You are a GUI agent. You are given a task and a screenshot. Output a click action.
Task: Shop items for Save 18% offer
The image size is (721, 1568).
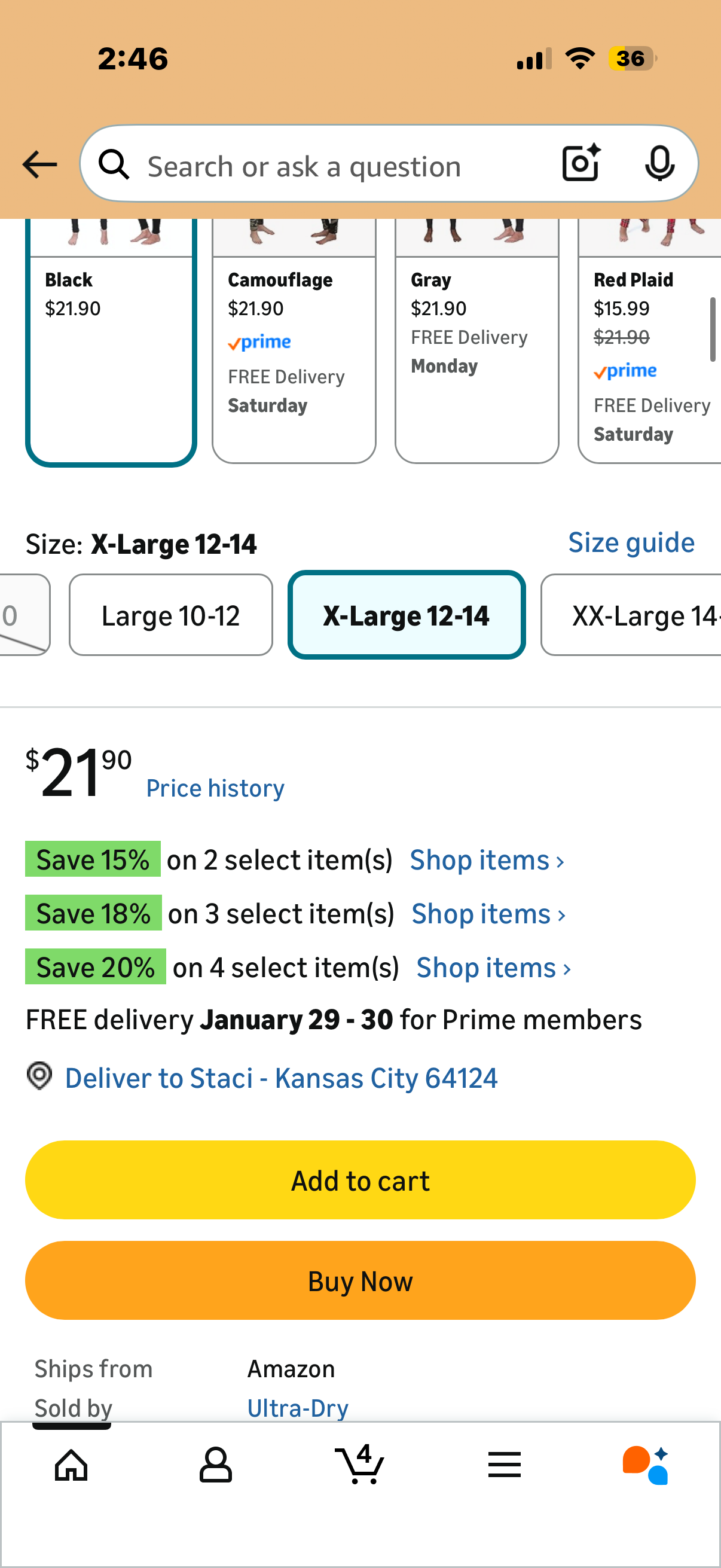tap(488, 914)
